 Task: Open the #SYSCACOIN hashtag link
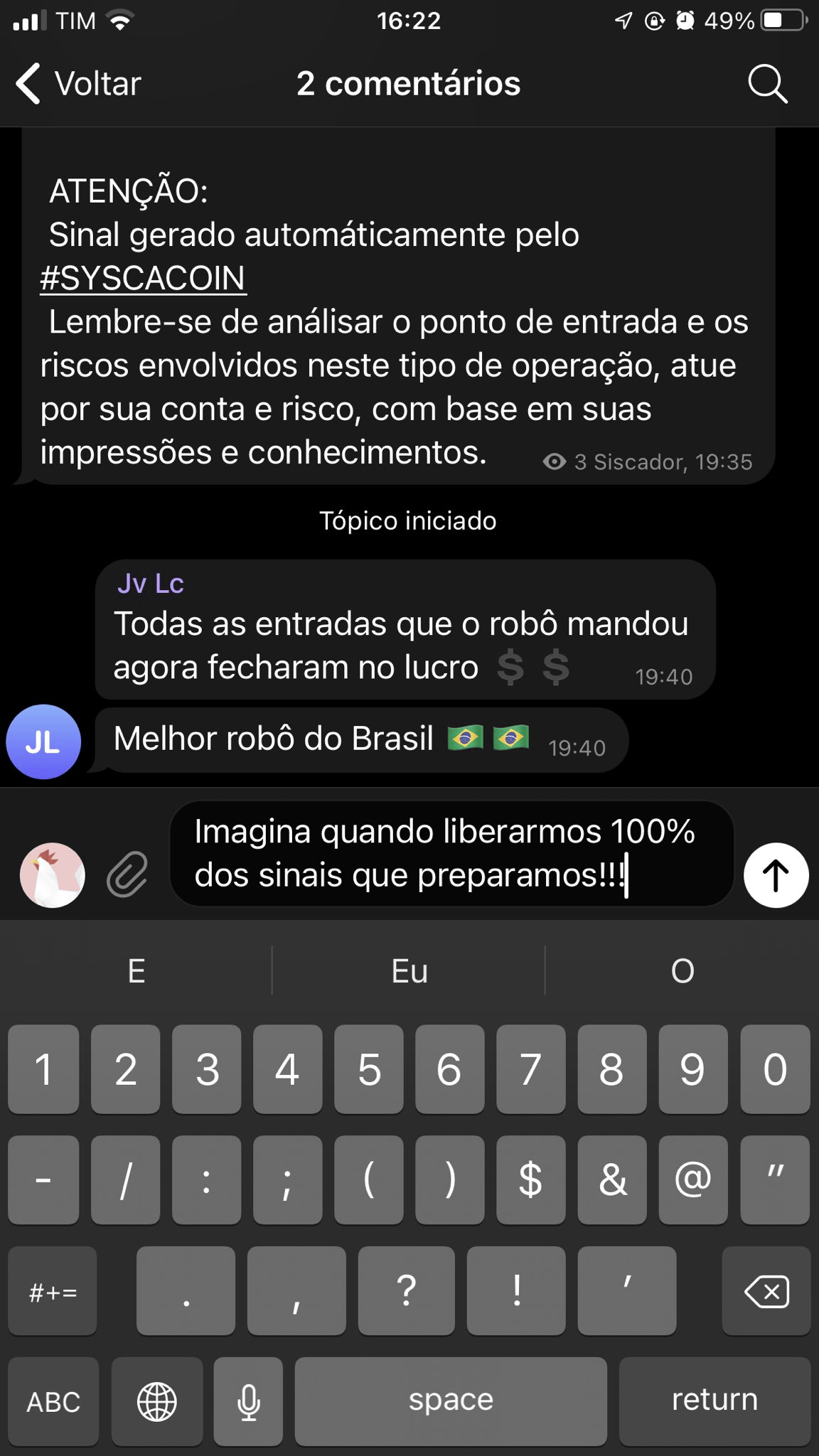click(x=143, y=278)
